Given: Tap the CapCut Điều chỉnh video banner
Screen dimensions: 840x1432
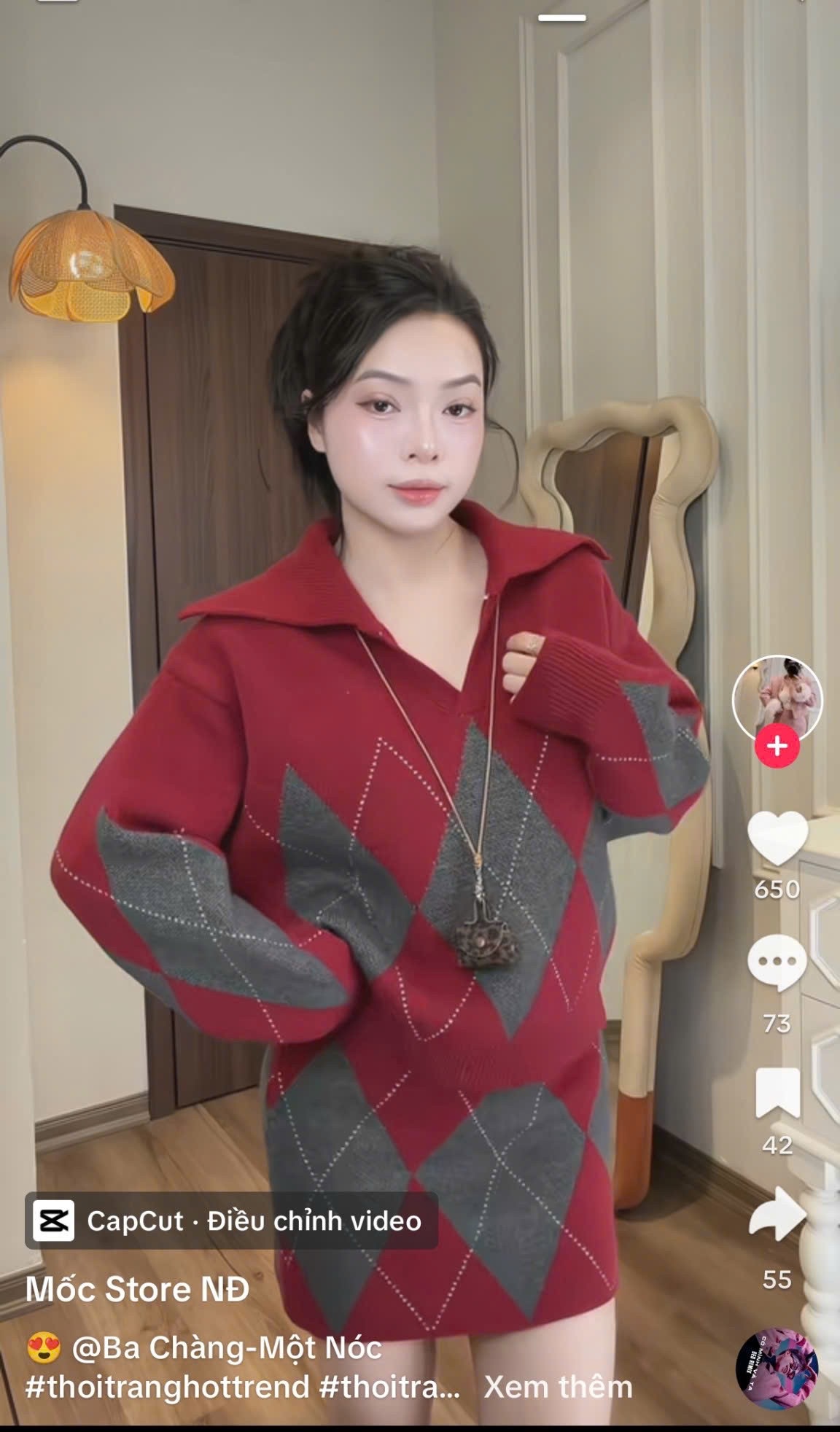Looking at the screenshot, I should [x=232, y=1221].
